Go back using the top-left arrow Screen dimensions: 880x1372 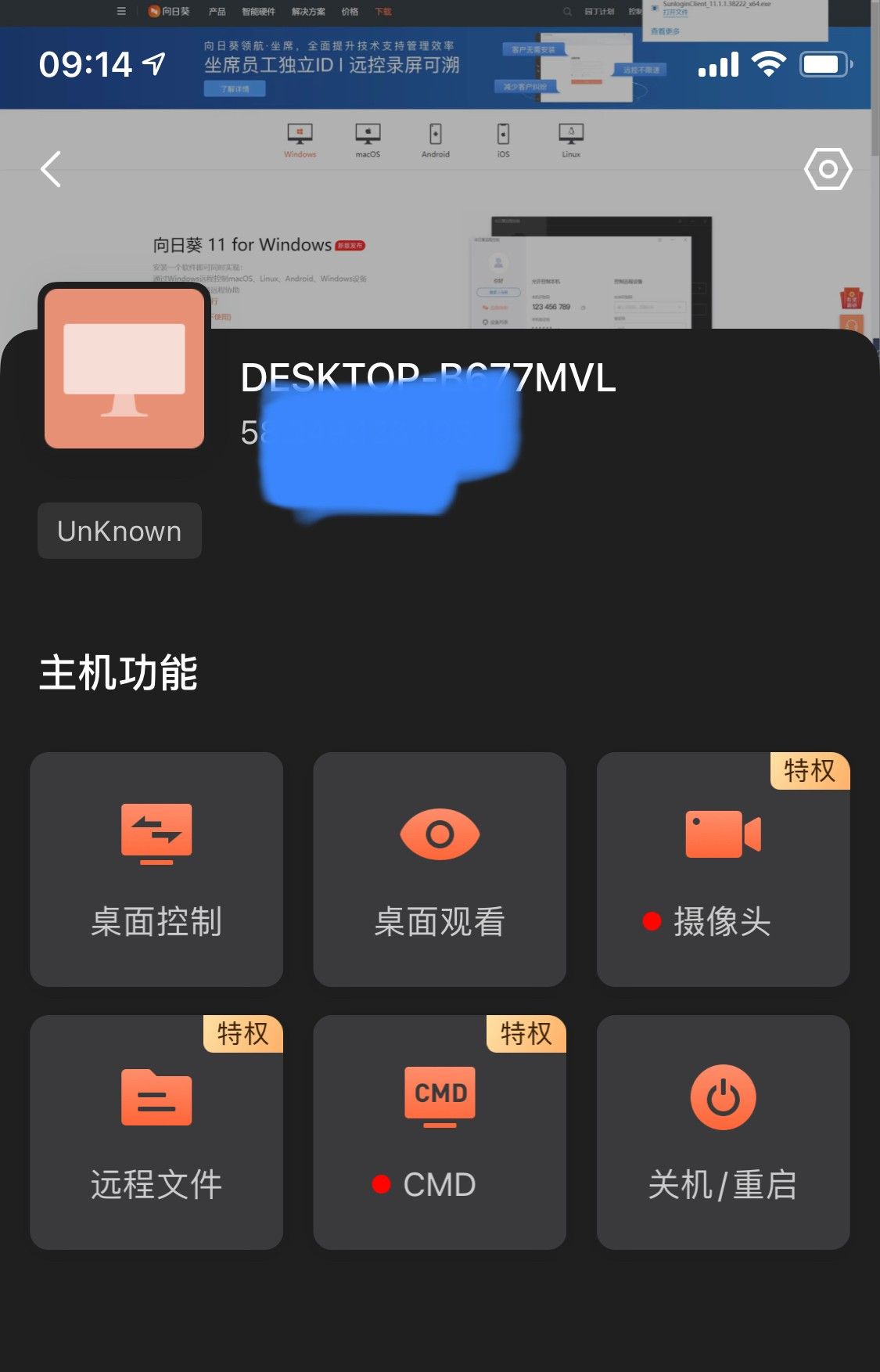52,169
